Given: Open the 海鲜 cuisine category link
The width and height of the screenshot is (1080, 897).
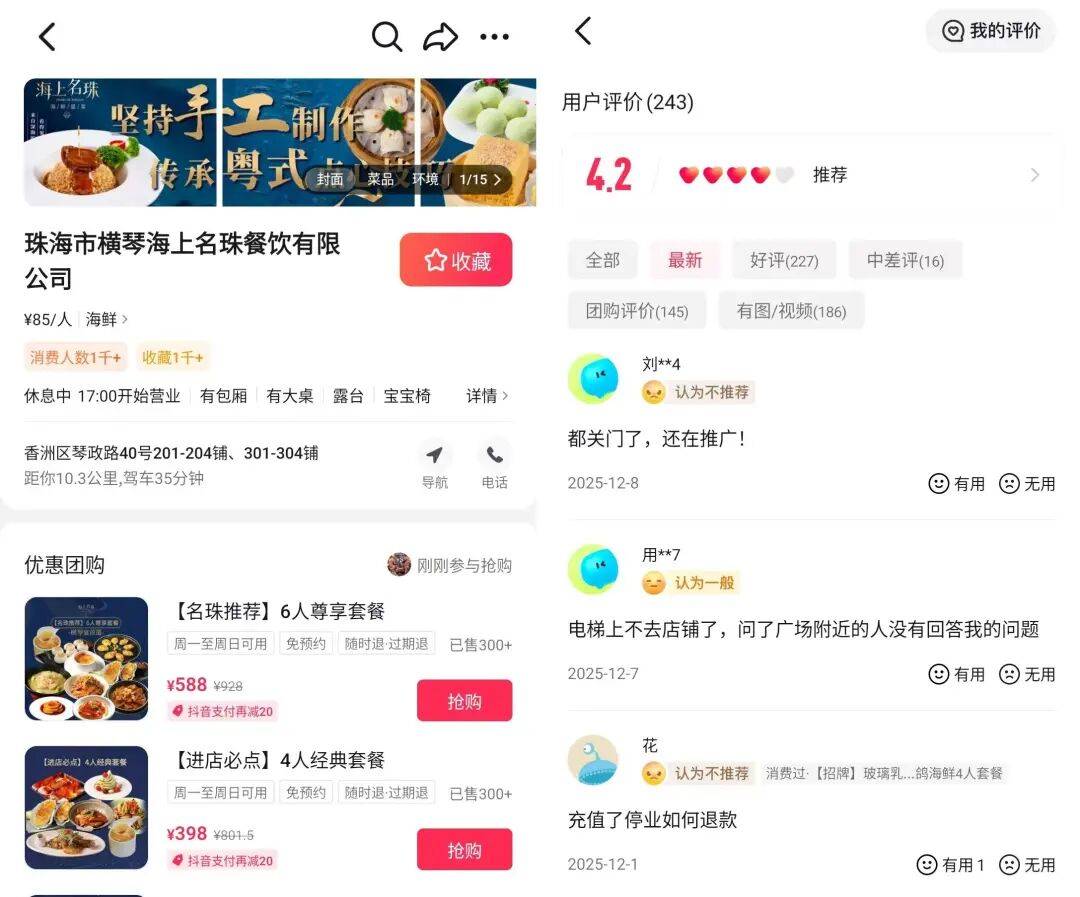Looking at the screenshot, I should 106,320.
